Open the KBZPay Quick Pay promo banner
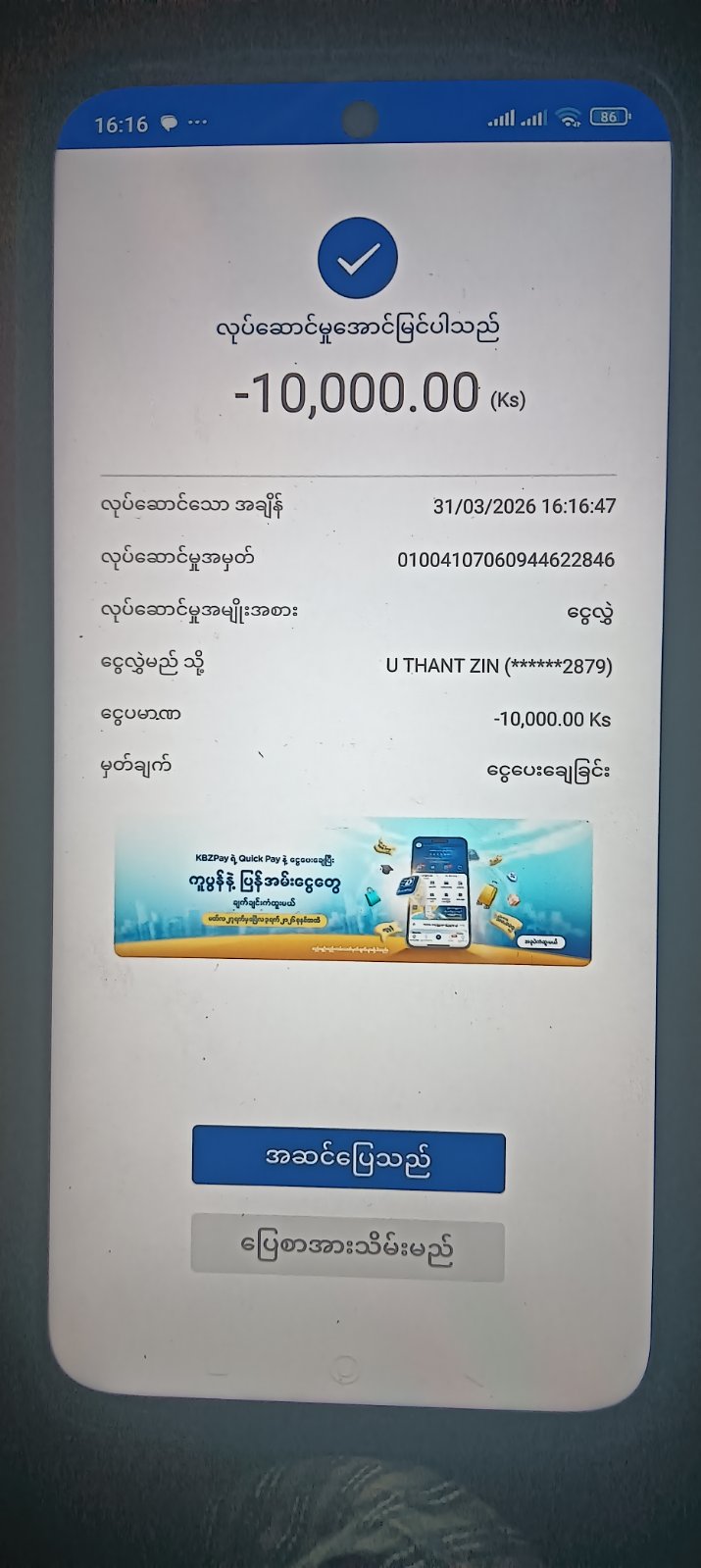Image resolution: width=701 pixels, height=1568 pixels. coord(353,890)
